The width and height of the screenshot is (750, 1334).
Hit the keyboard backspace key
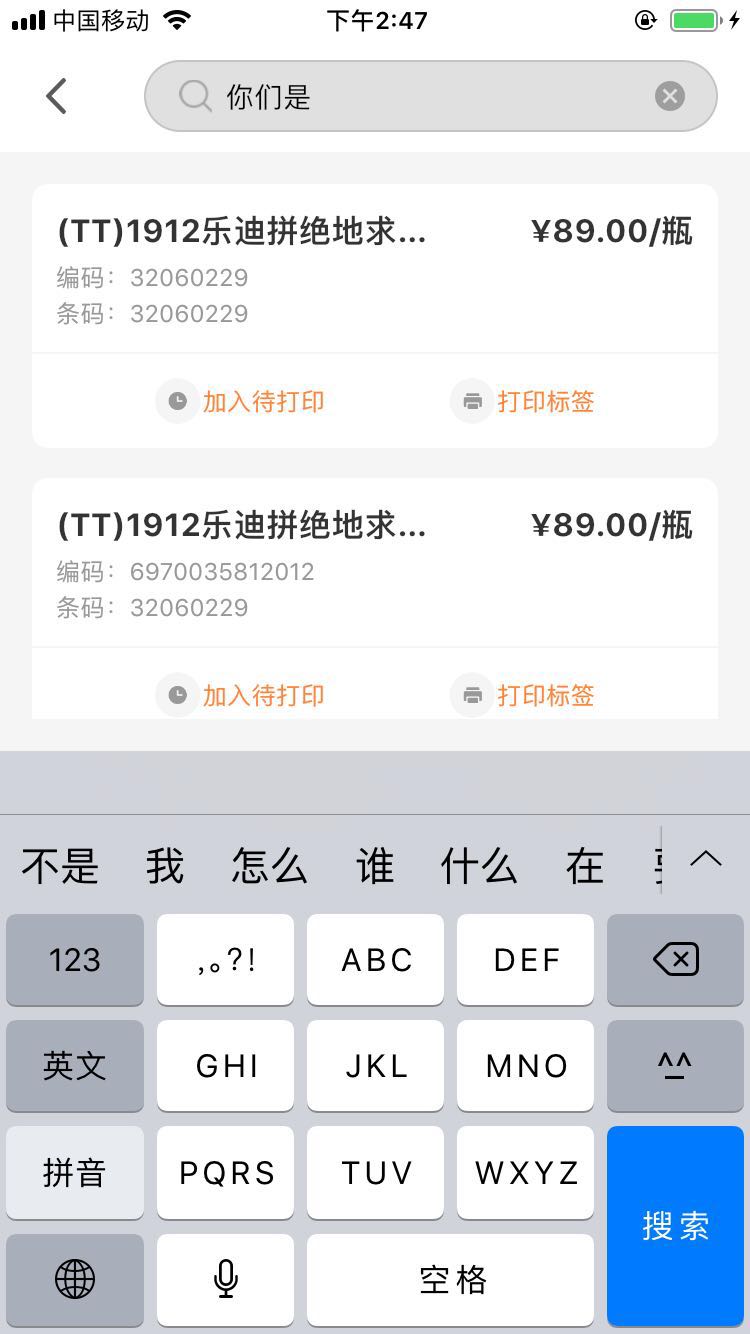[676, 960]
